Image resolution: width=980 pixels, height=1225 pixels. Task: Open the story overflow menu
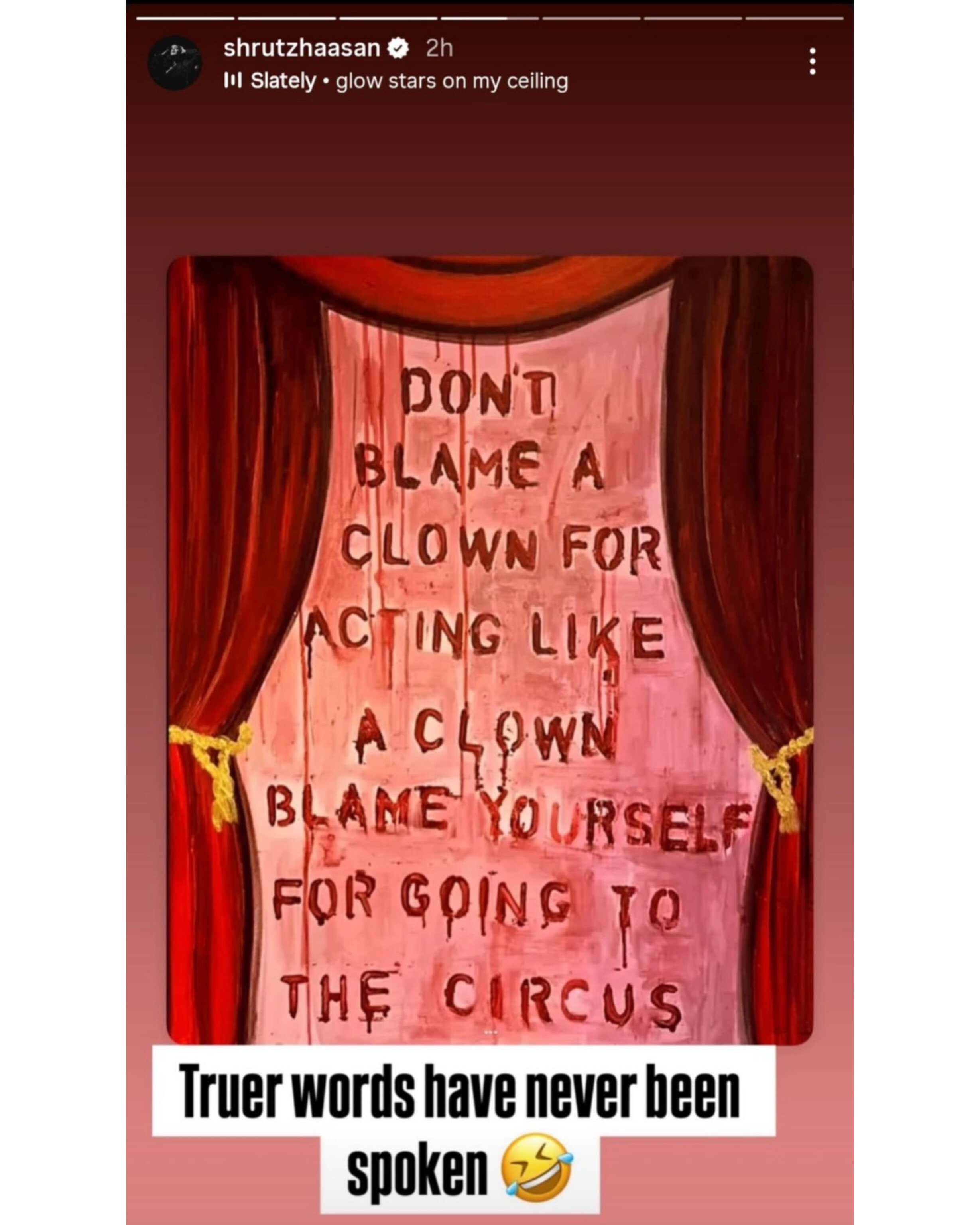tap(813, 61)
